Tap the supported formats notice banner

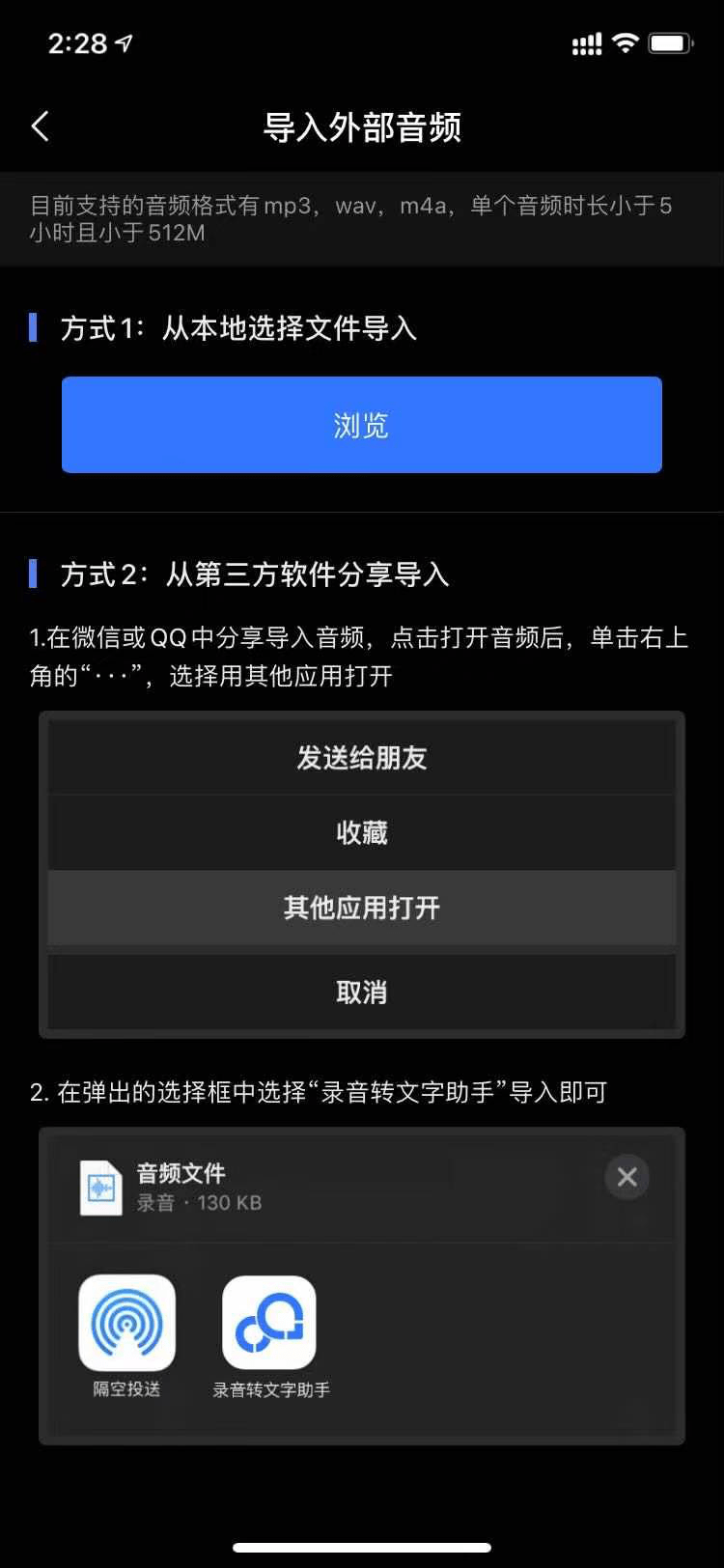(x=361, y=218)
